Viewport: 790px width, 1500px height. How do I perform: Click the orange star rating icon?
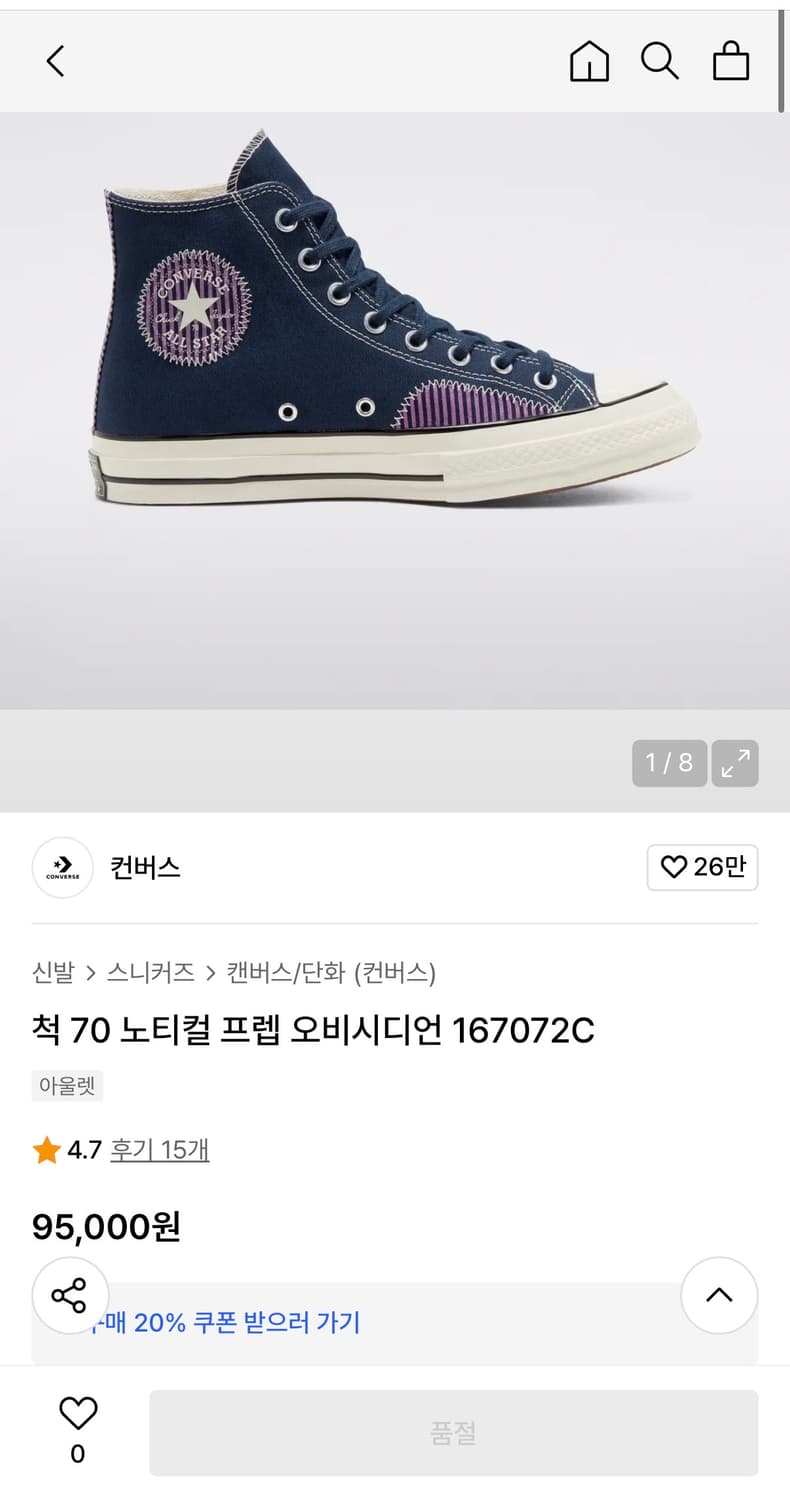pos(44,1150)
